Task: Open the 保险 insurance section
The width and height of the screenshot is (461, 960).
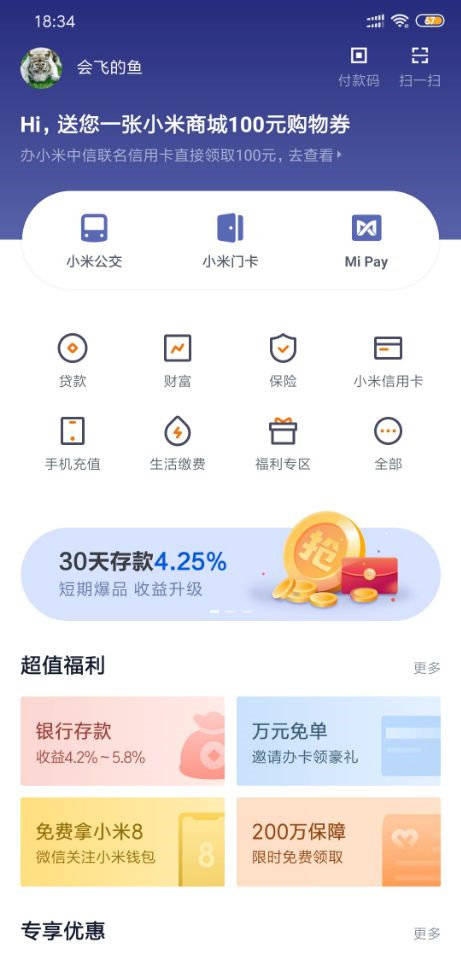Action: coord(283,361)
